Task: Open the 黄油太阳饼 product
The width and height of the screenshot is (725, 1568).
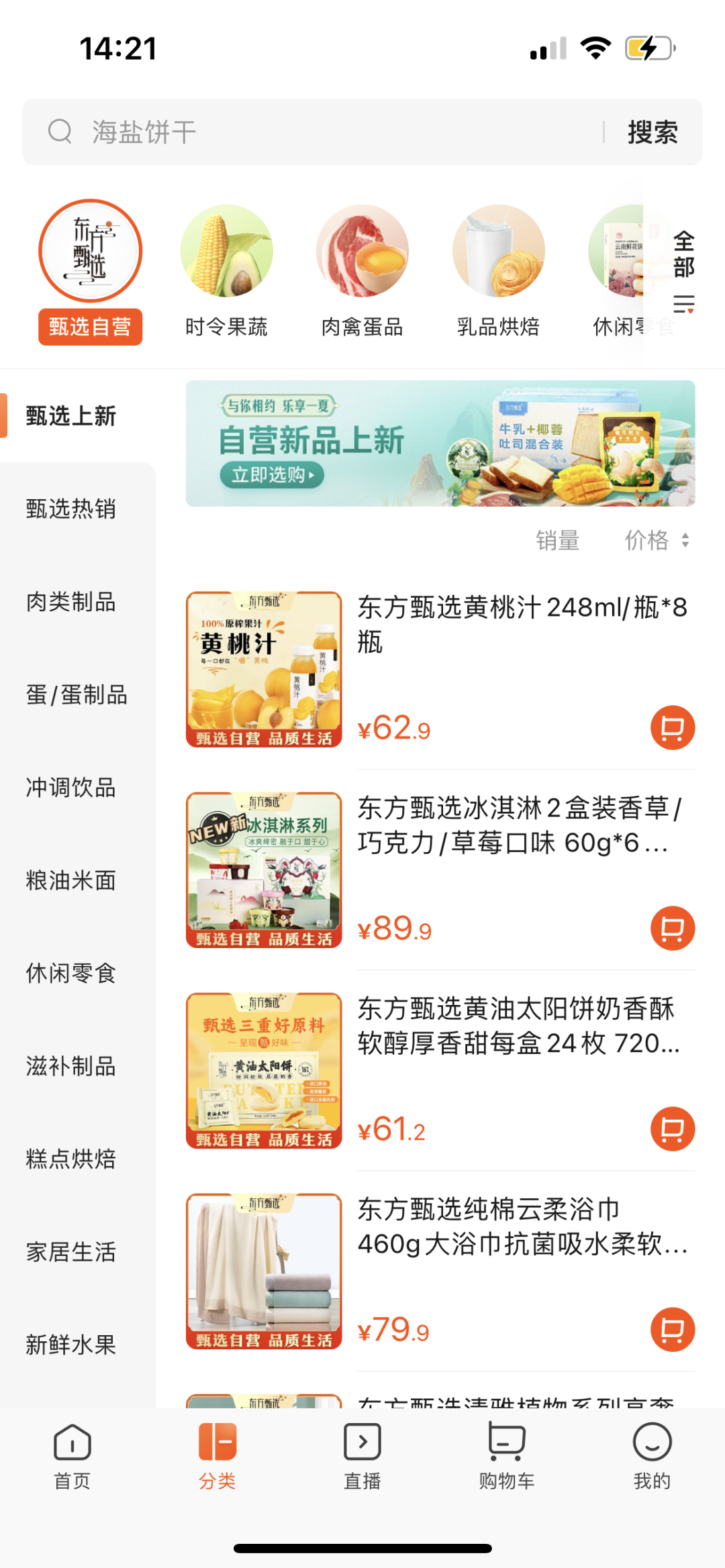Action: tap(517, 1027)
